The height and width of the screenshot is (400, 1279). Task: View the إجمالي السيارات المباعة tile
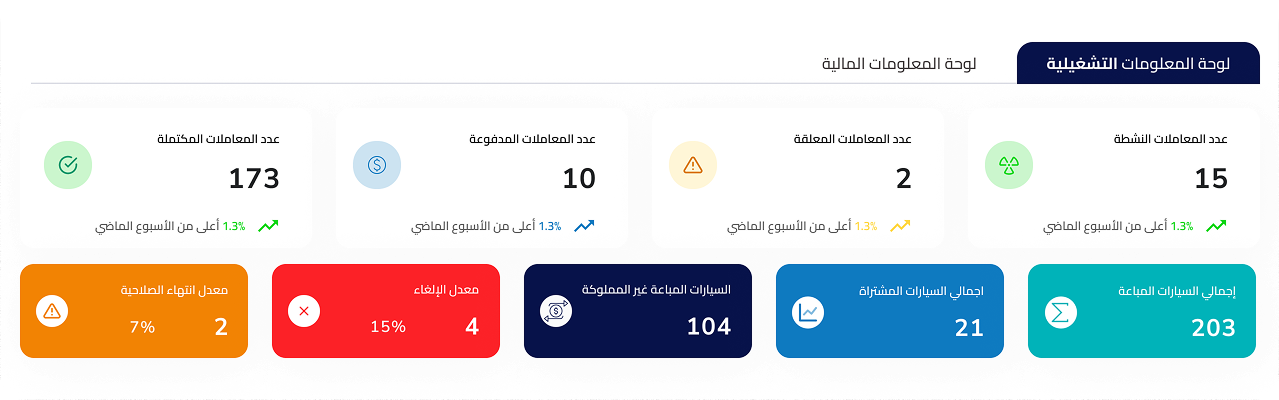pos(1141,311)
